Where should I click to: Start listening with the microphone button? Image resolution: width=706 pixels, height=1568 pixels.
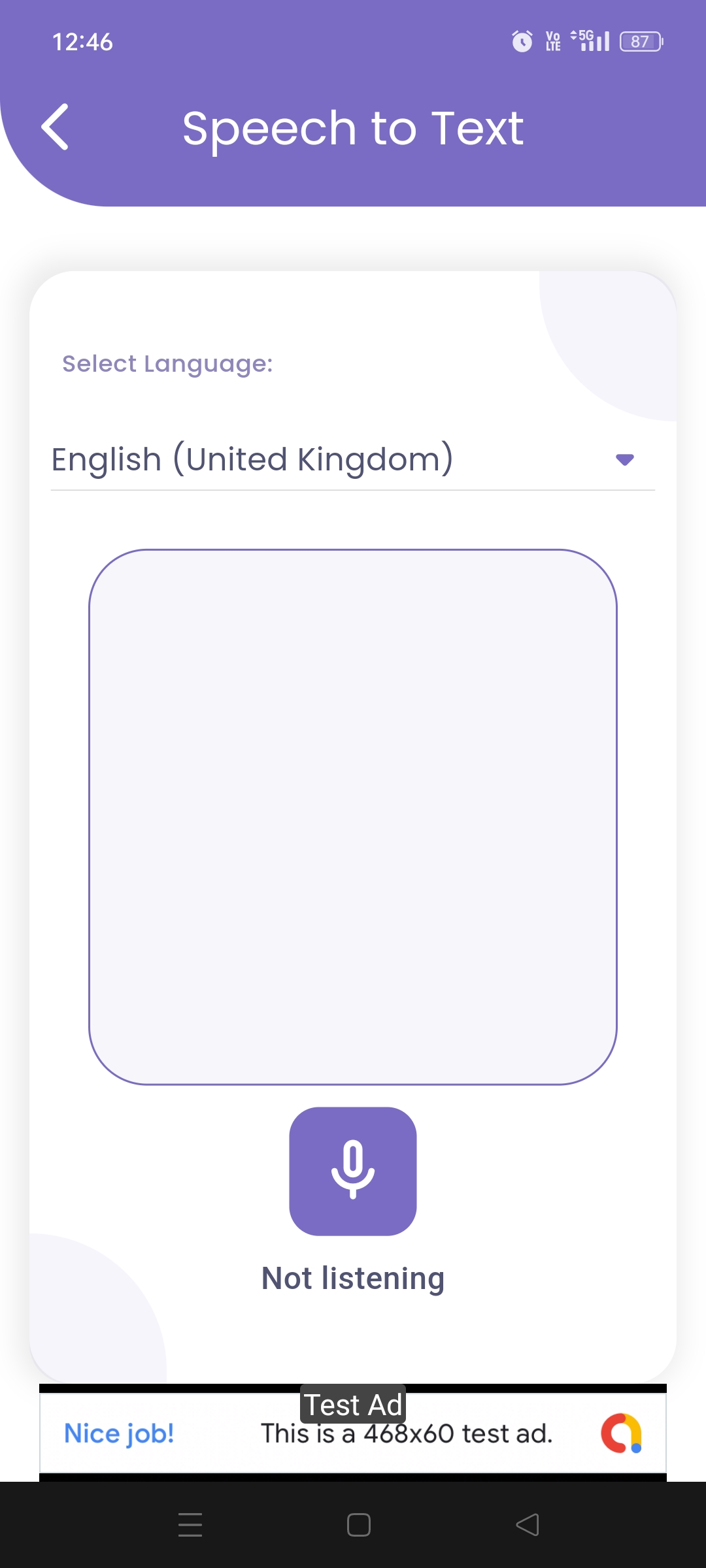coord(353,1171)
